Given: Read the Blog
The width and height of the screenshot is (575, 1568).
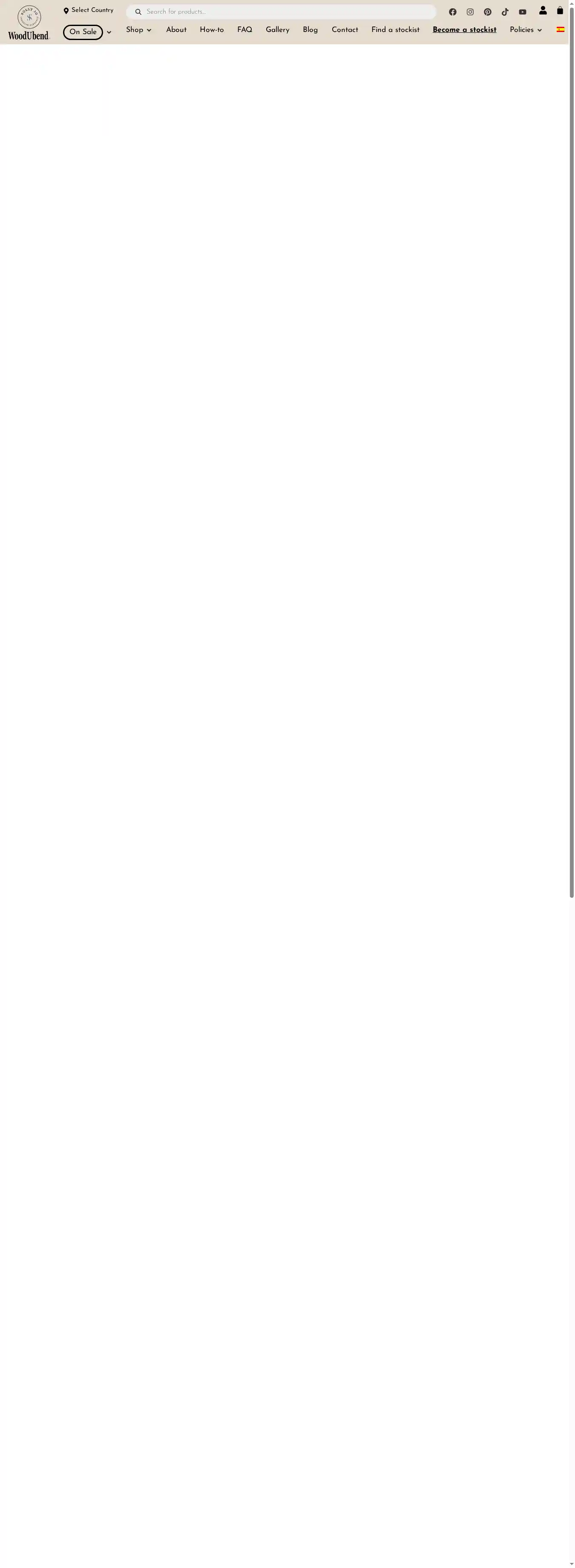Looking at the screenshot, I should pos(310,30).
